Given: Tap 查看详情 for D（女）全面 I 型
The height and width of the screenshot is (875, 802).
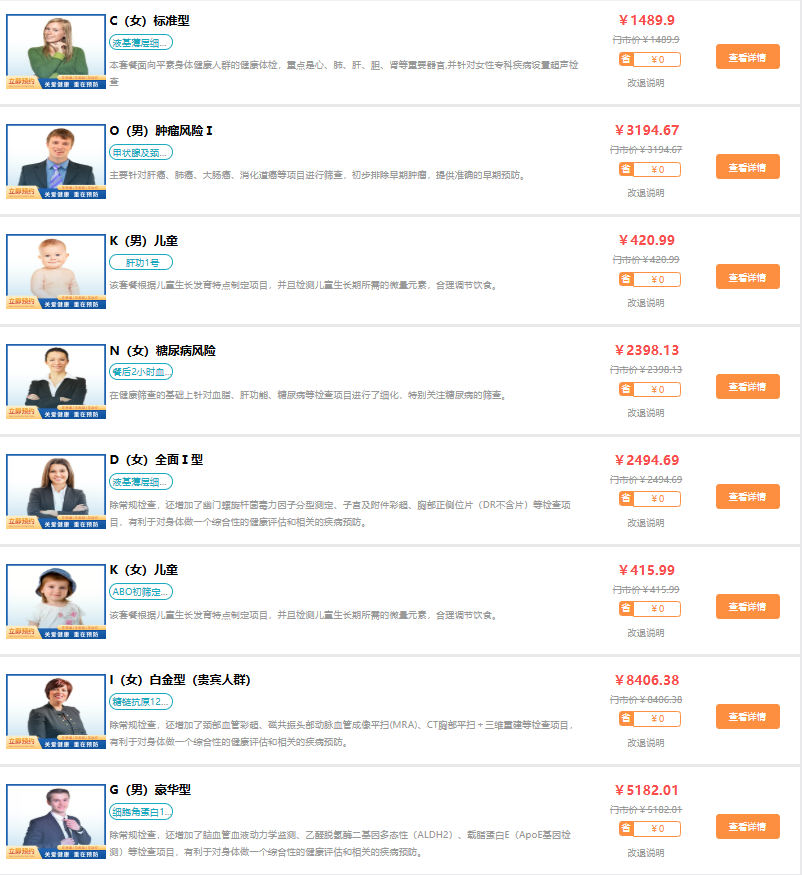Looking at the screenshot, I should (747, 497).
